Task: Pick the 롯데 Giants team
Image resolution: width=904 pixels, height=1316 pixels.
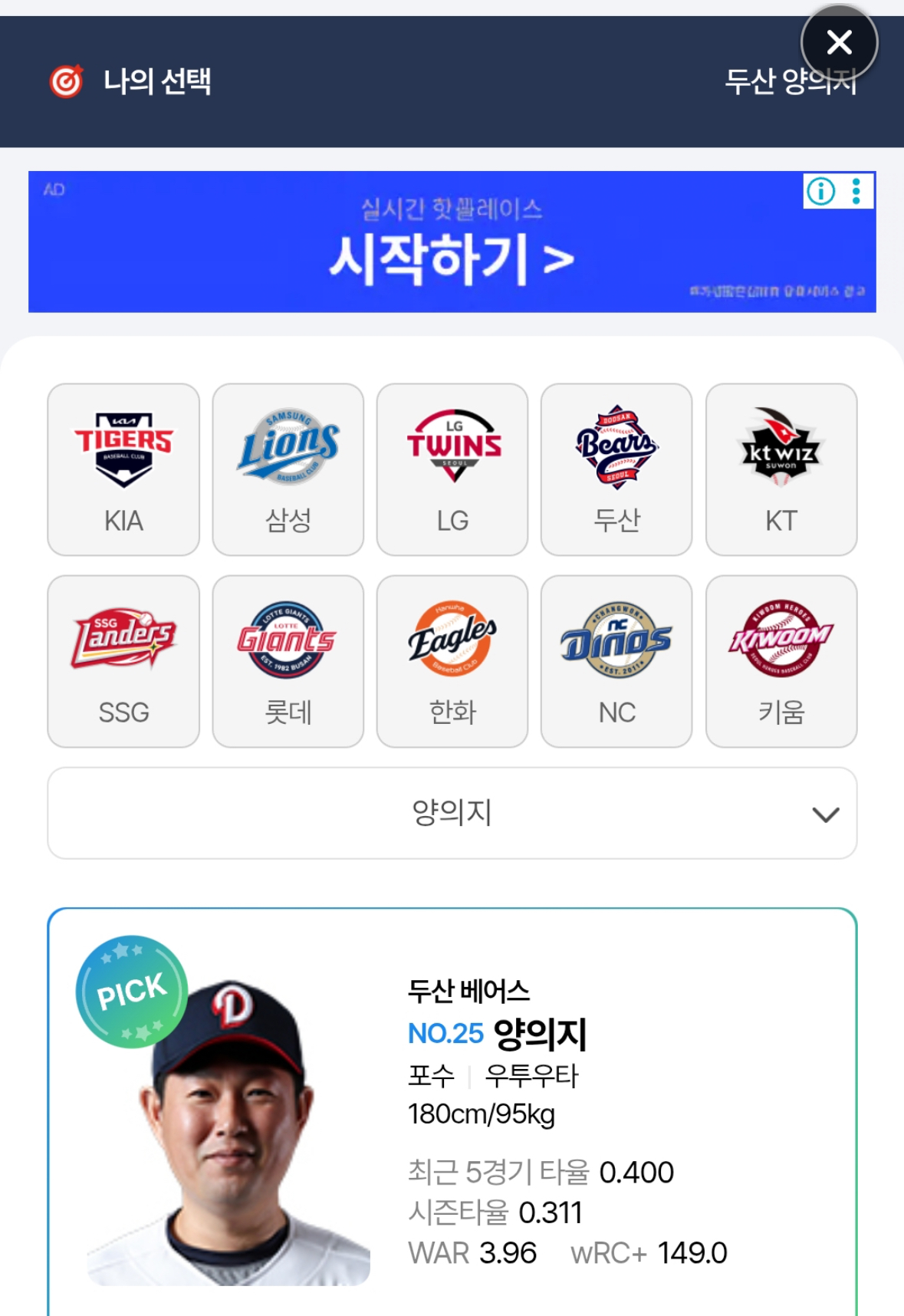Action: pos(288,661)
